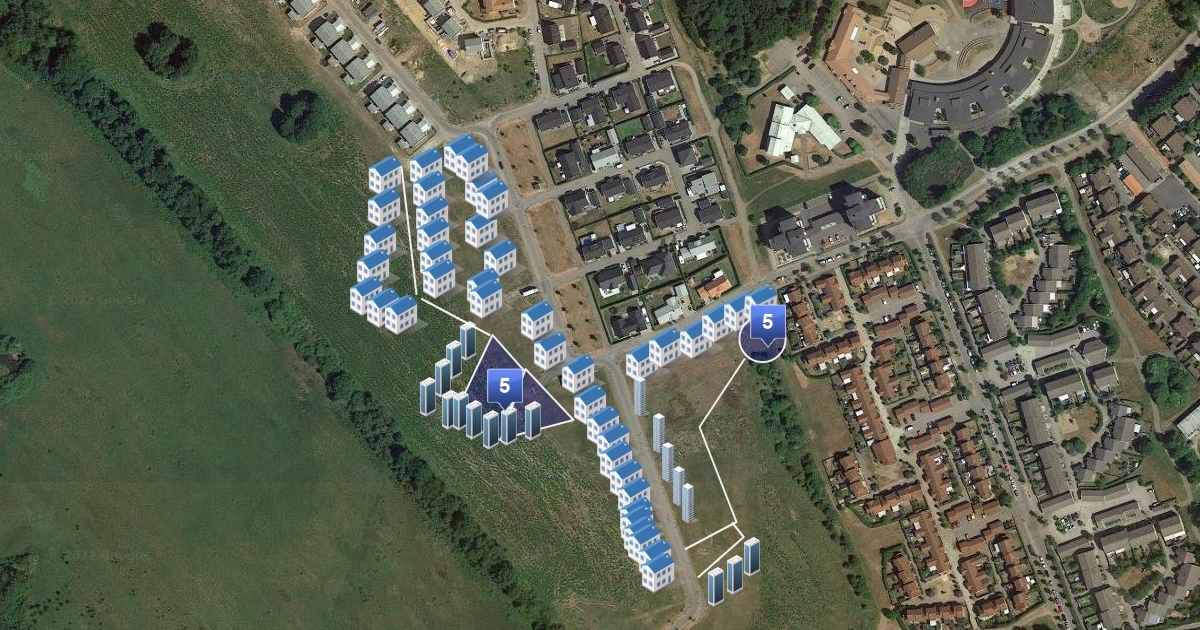Open the triangular plot marker labeled 5
Viewport: 1200px width, 630px height.
tap(505, 388)
